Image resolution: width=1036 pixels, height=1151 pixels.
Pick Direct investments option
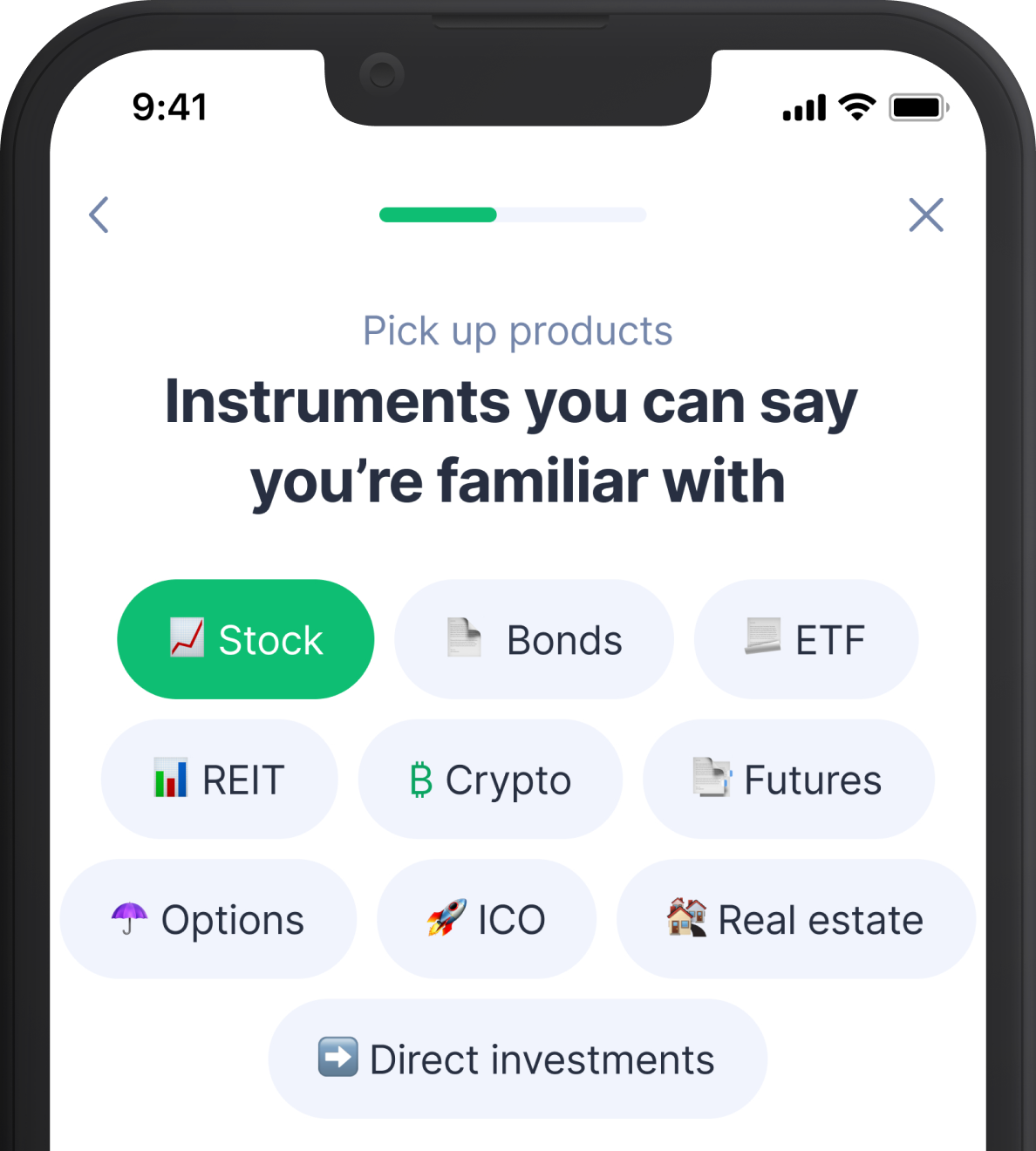[x=517, y=1059]
